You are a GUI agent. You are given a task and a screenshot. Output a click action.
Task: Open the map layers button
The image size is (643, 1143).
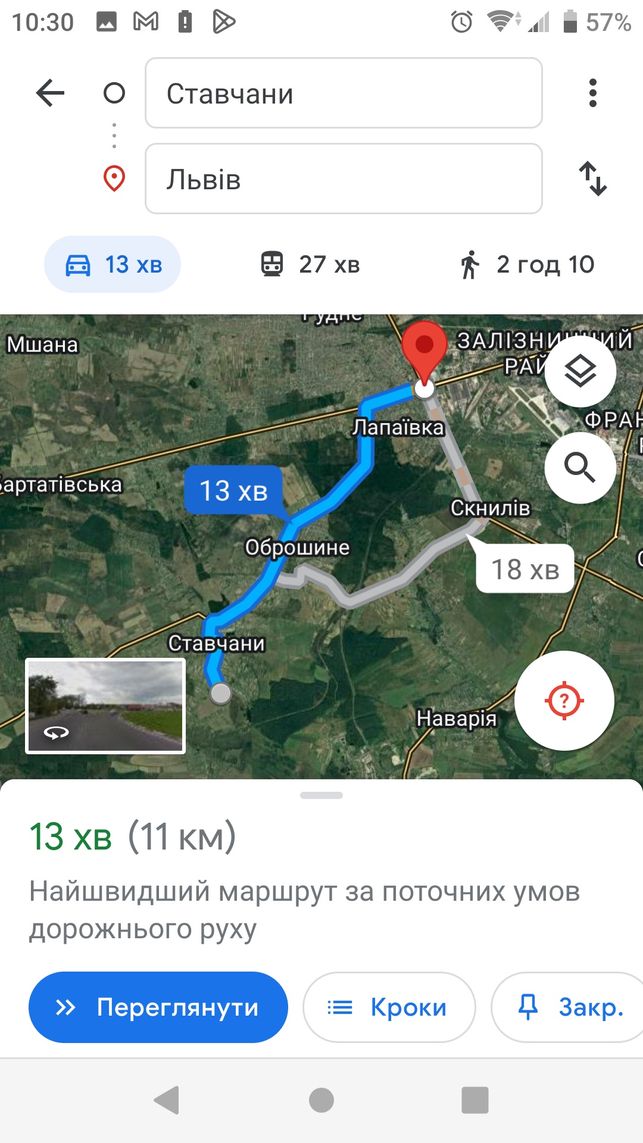[x=580, y=372]
